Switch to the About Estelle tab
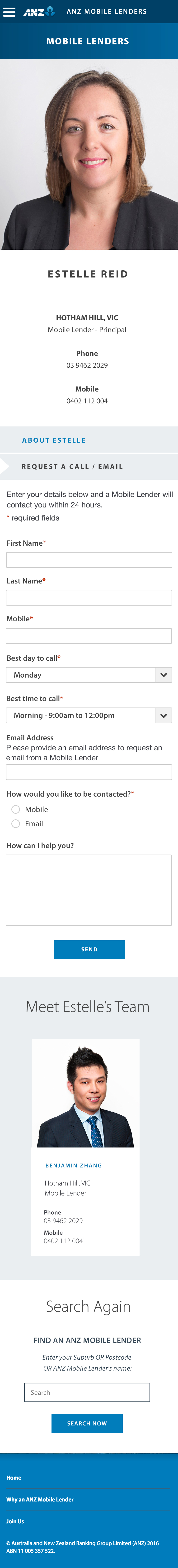 click(x=53, y=440)
